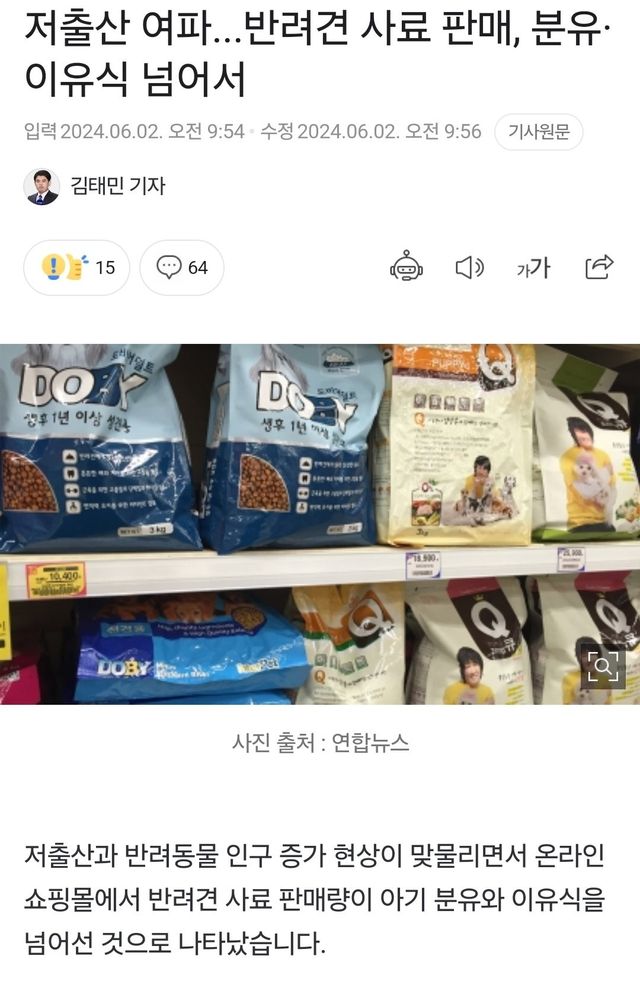Change font size with the 가가 icon

(x=533, y=267)
